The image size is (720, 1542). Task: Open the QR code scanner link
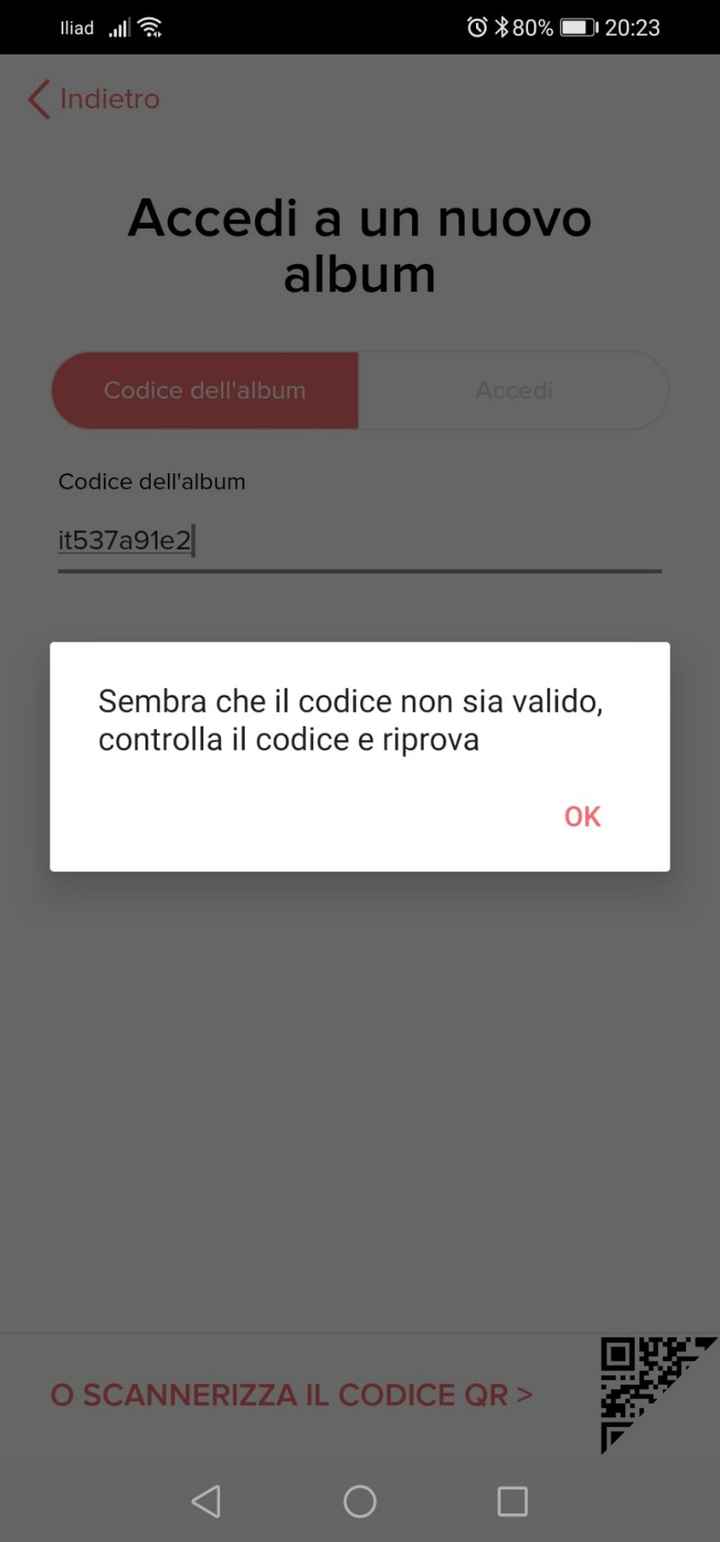(291, 1395)
